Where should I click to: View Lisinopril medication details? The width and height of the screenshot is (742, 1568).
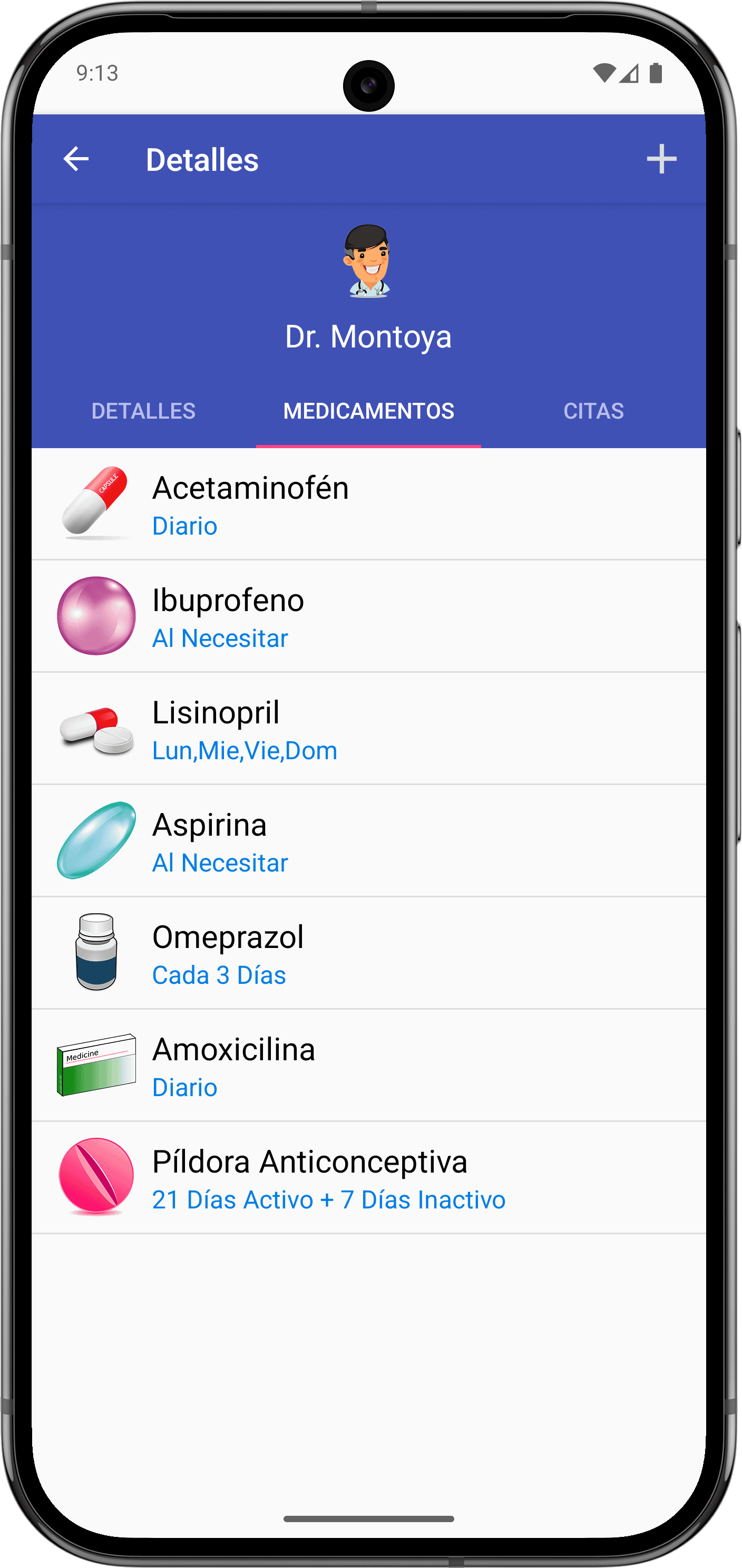pyautogui.click(x=368, y=729)
